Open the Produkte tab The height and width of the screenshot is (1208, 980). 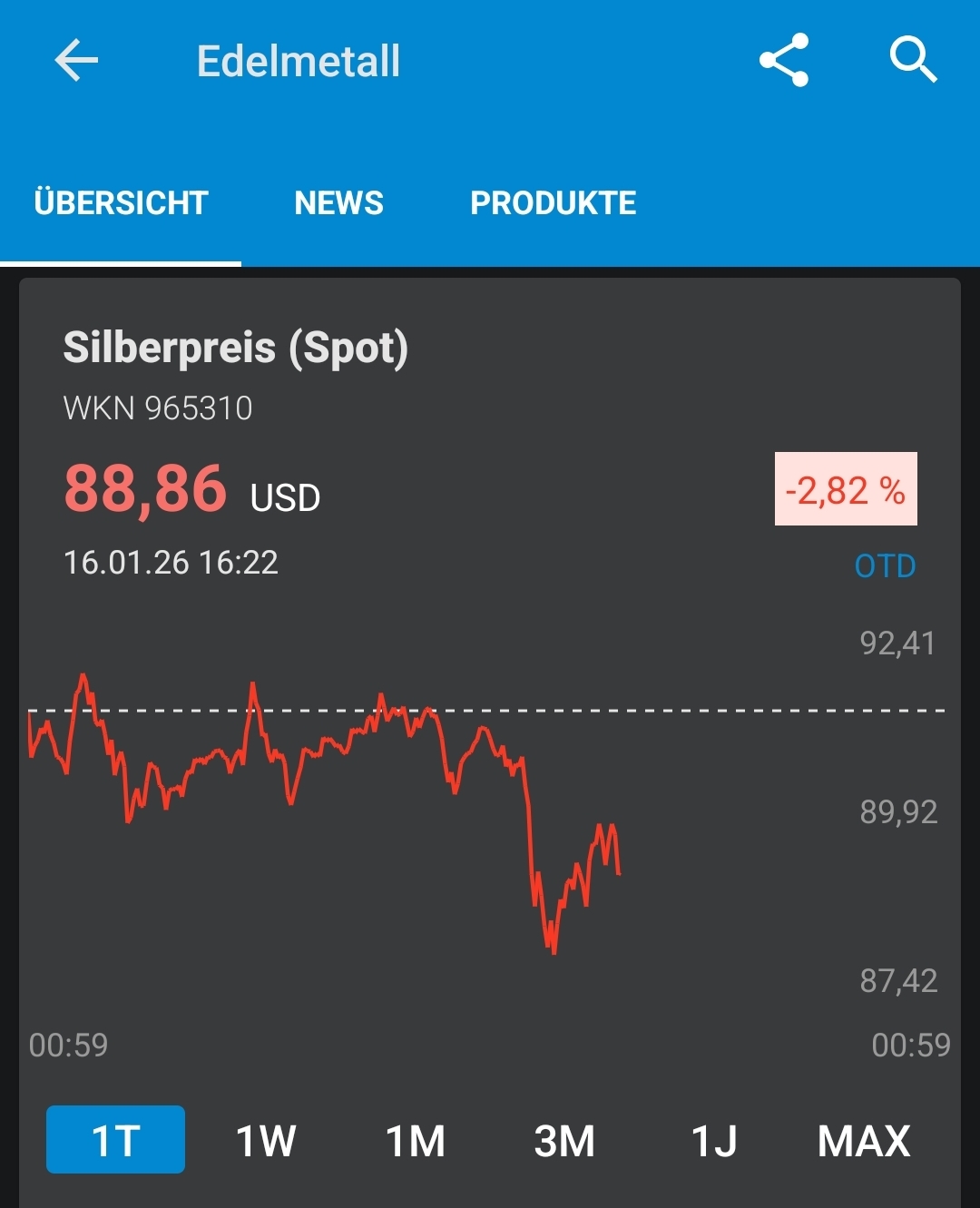(x=553, y=202)
